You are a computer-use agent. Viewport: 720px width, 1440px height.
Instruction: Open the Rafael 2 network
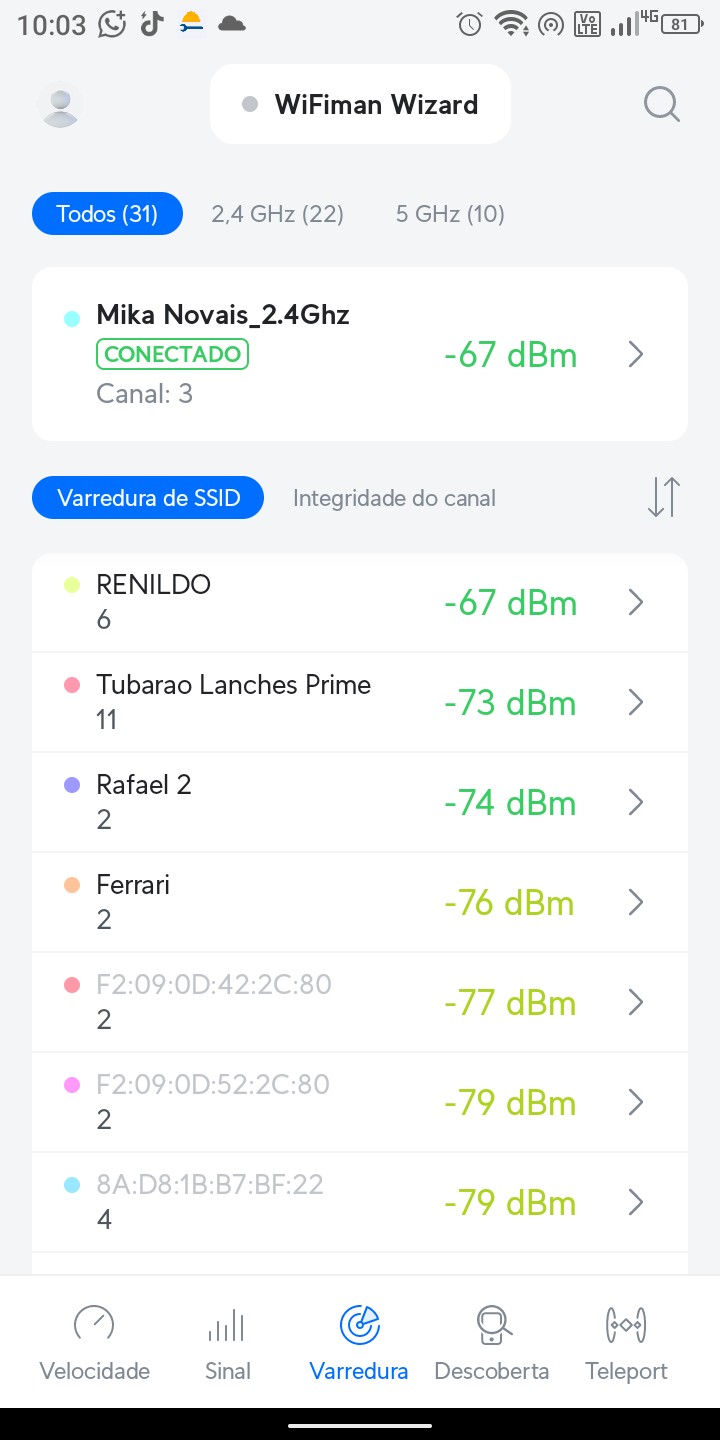click(360, 803)
